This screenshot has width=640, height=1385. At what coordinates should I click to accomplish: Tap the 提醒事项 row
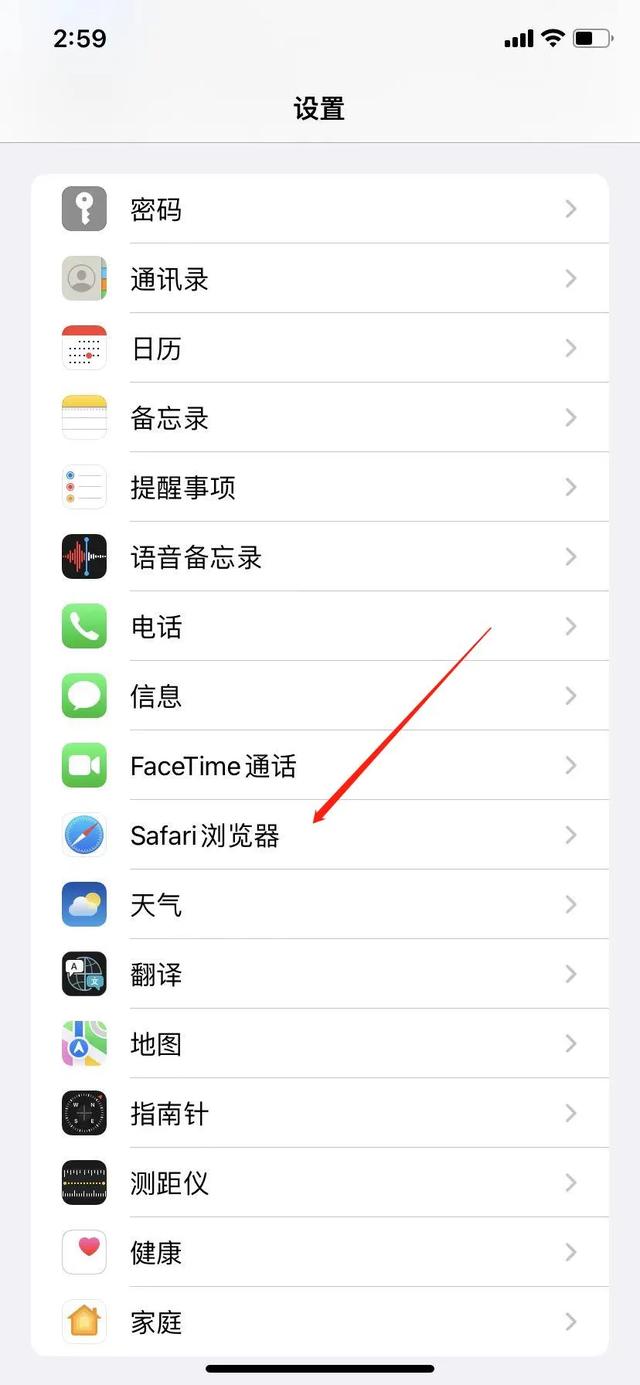tap(320, 487)
